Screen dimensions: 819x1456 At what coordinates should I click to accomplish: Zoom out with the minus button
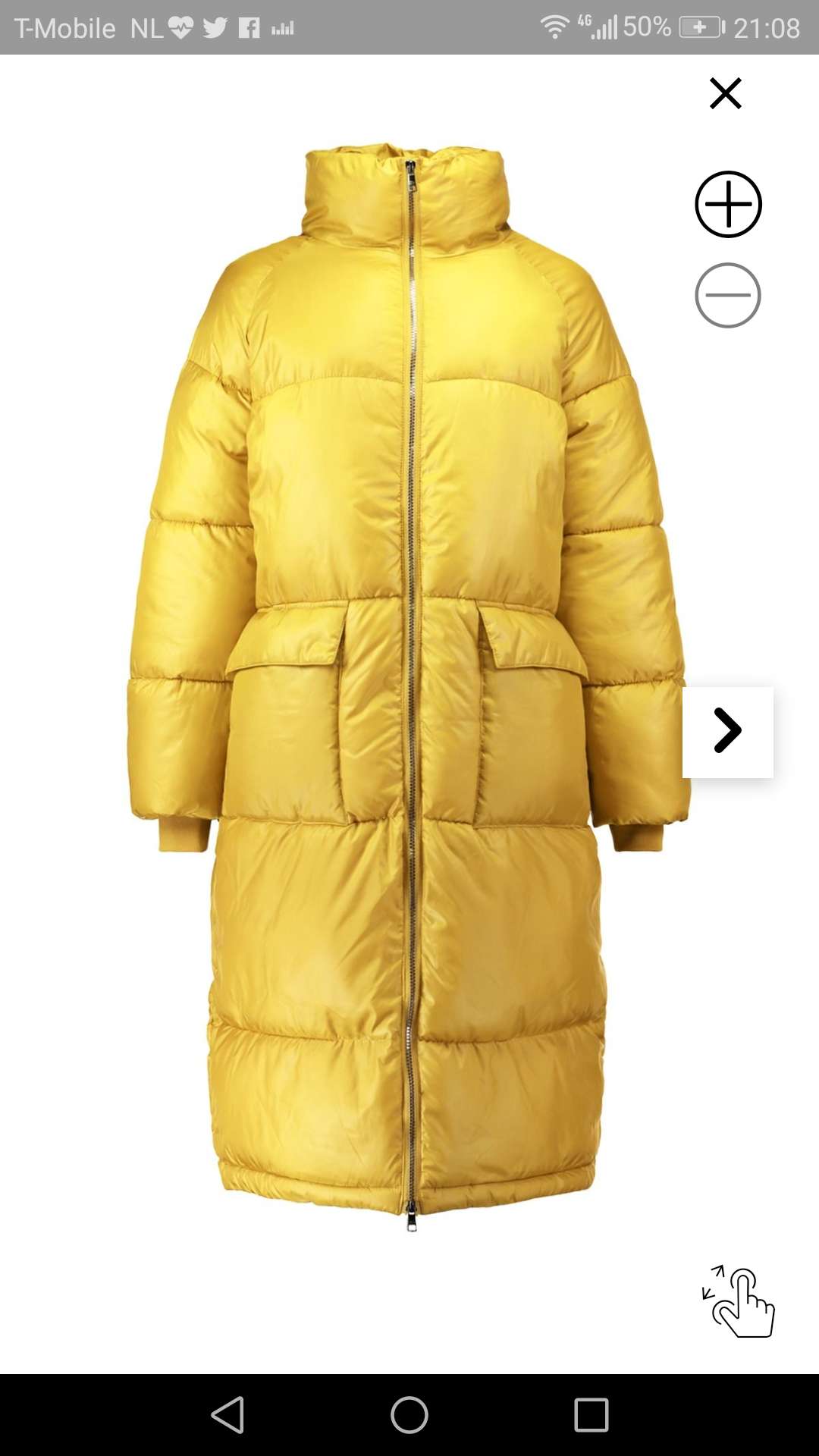[x=728, y=296]
